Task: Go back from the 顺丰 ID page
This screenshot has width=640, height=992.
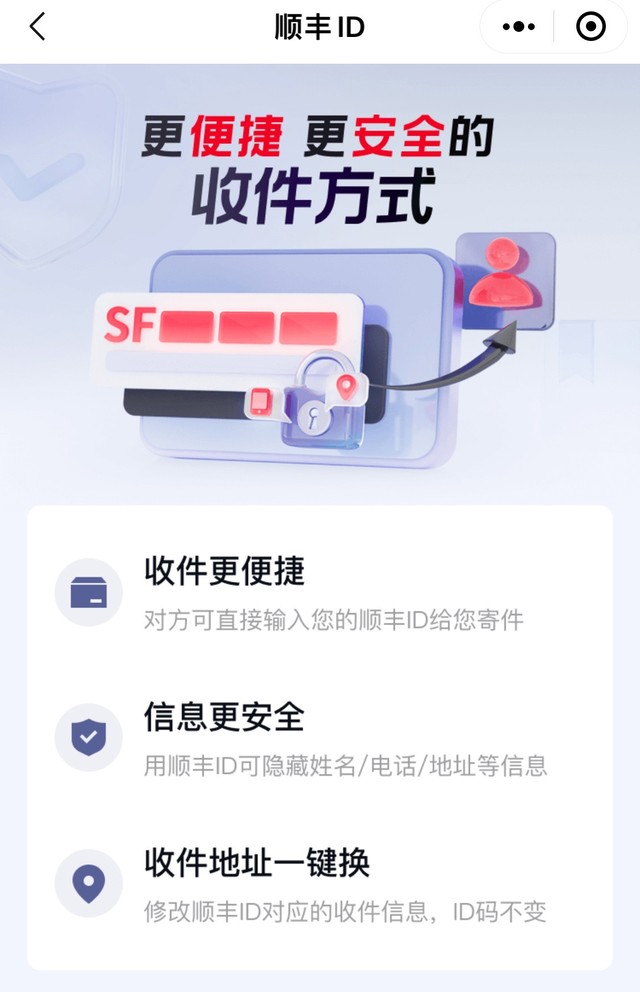Action: click(37, 27)
